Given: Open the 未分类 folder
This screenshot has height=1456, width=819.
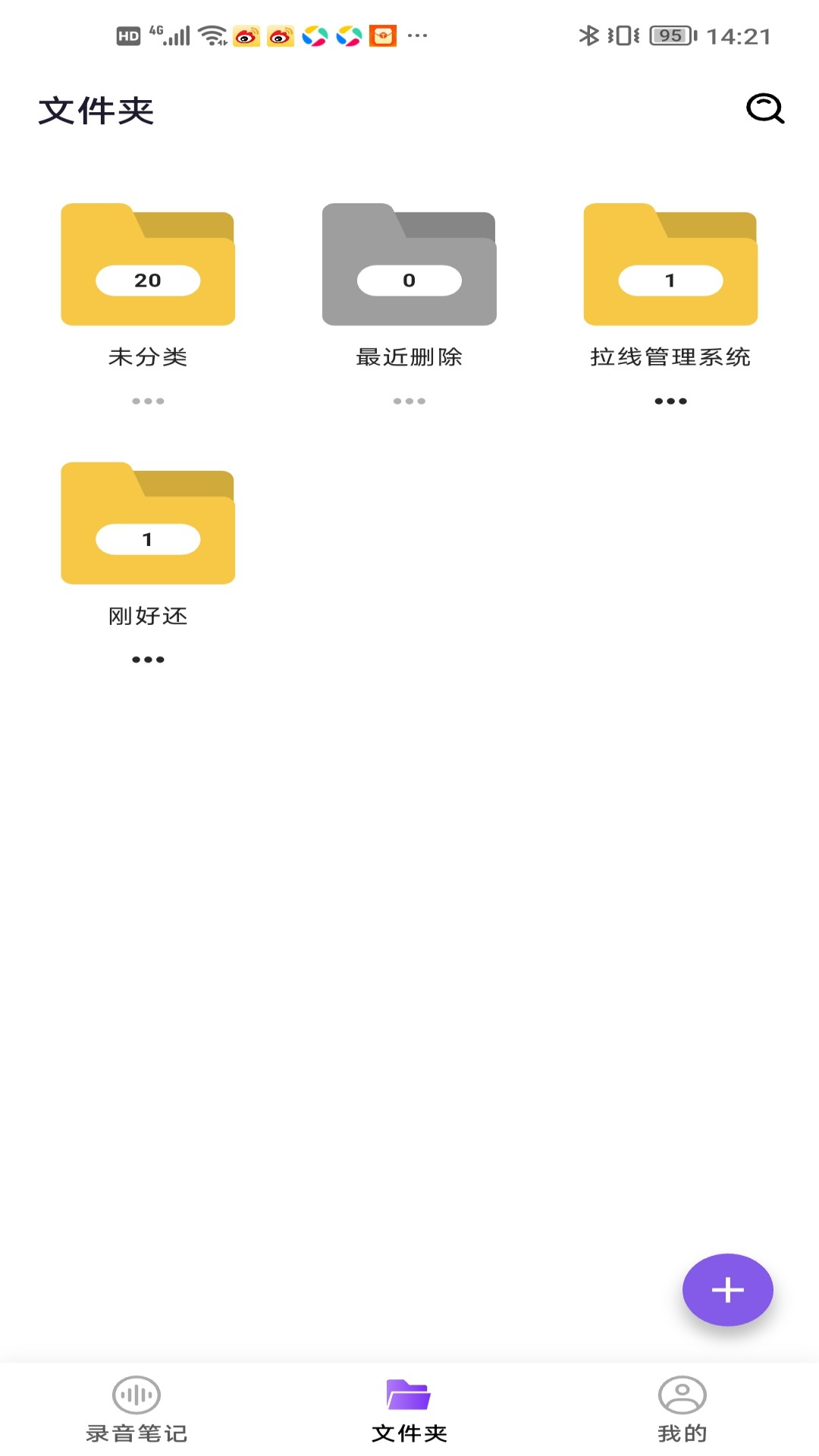Looking at the screenshot, I should coord(149,267).
